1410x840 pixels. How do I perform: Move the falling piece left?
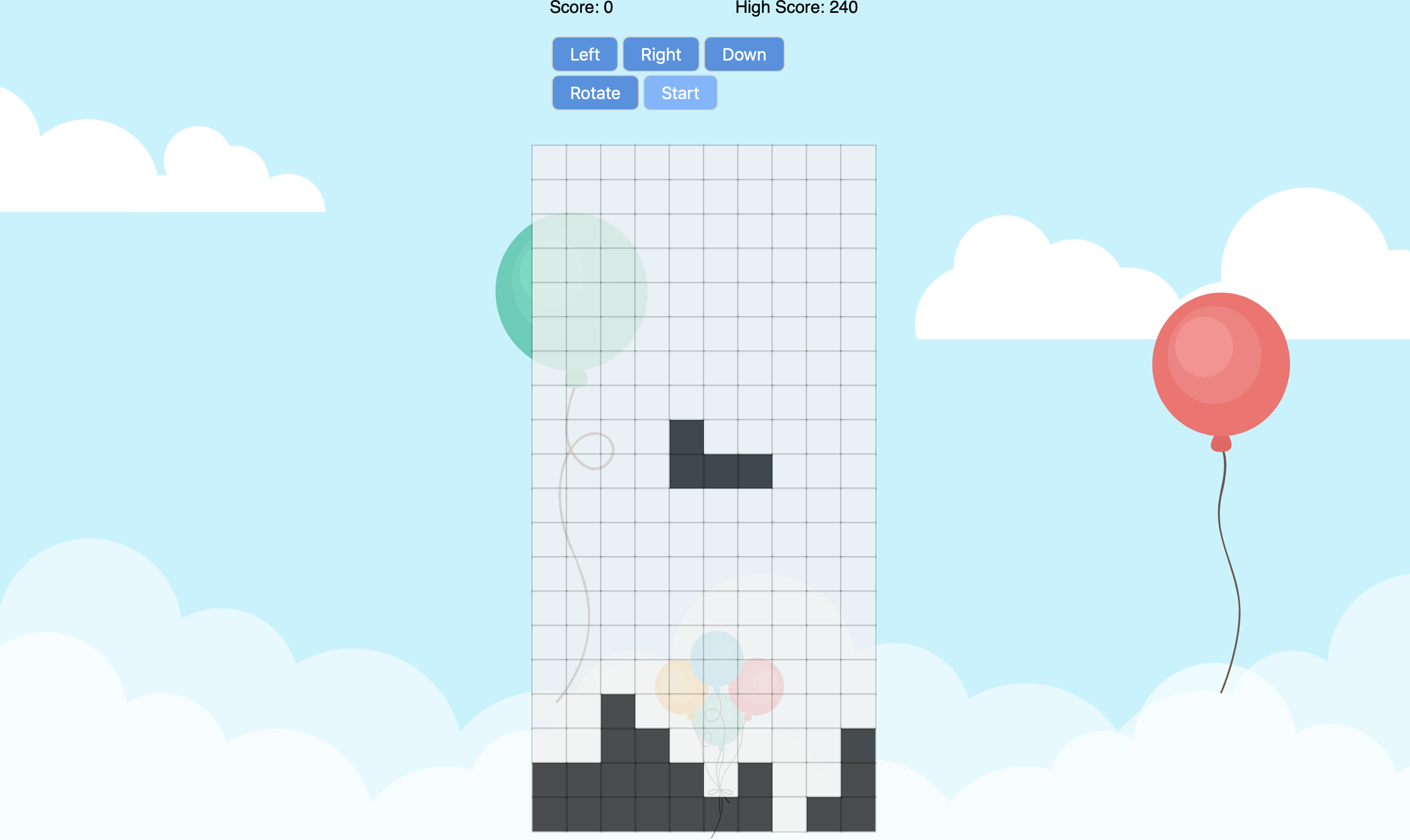[x=584, y=54]
